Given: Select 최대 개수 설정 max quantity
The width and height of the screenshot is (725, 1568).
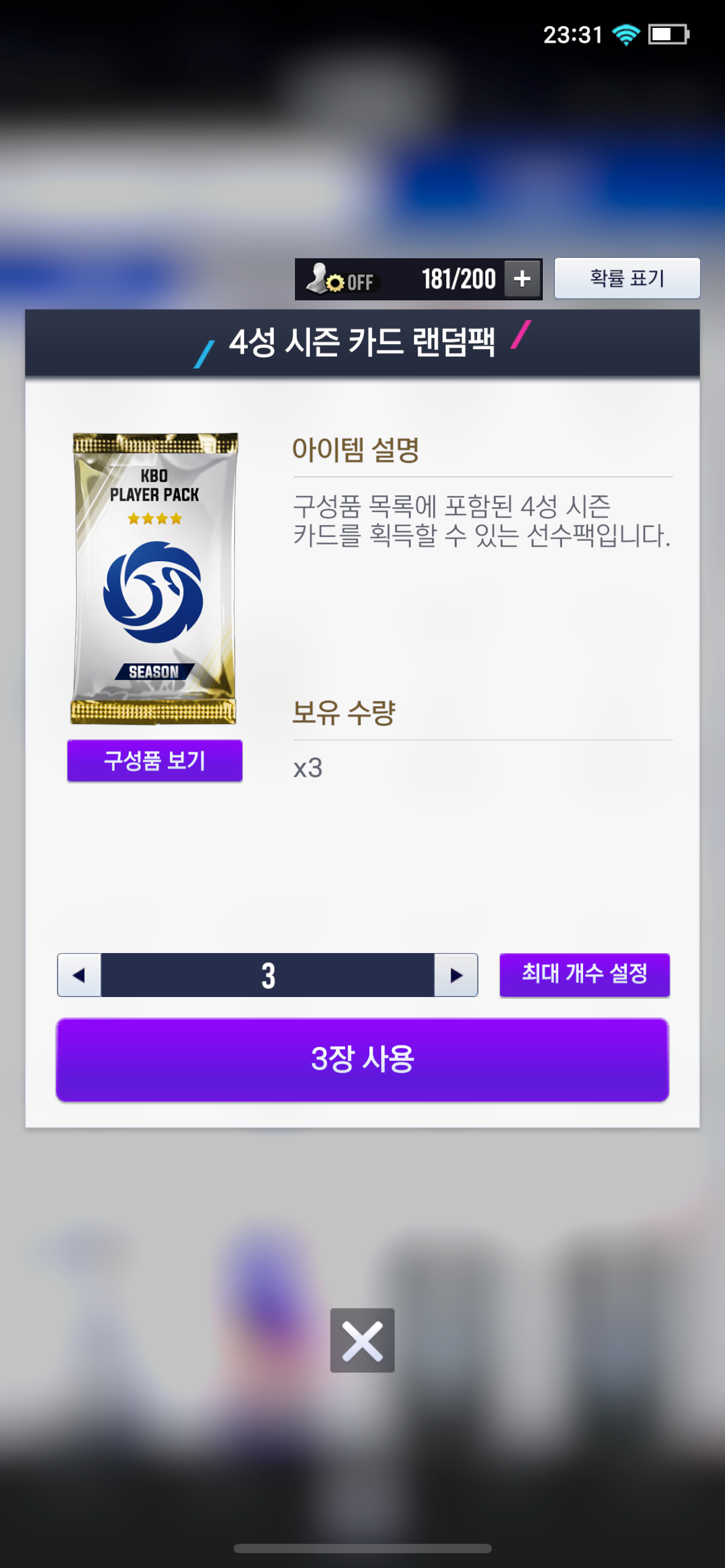Looking at the screenshot, I should 584,975.
